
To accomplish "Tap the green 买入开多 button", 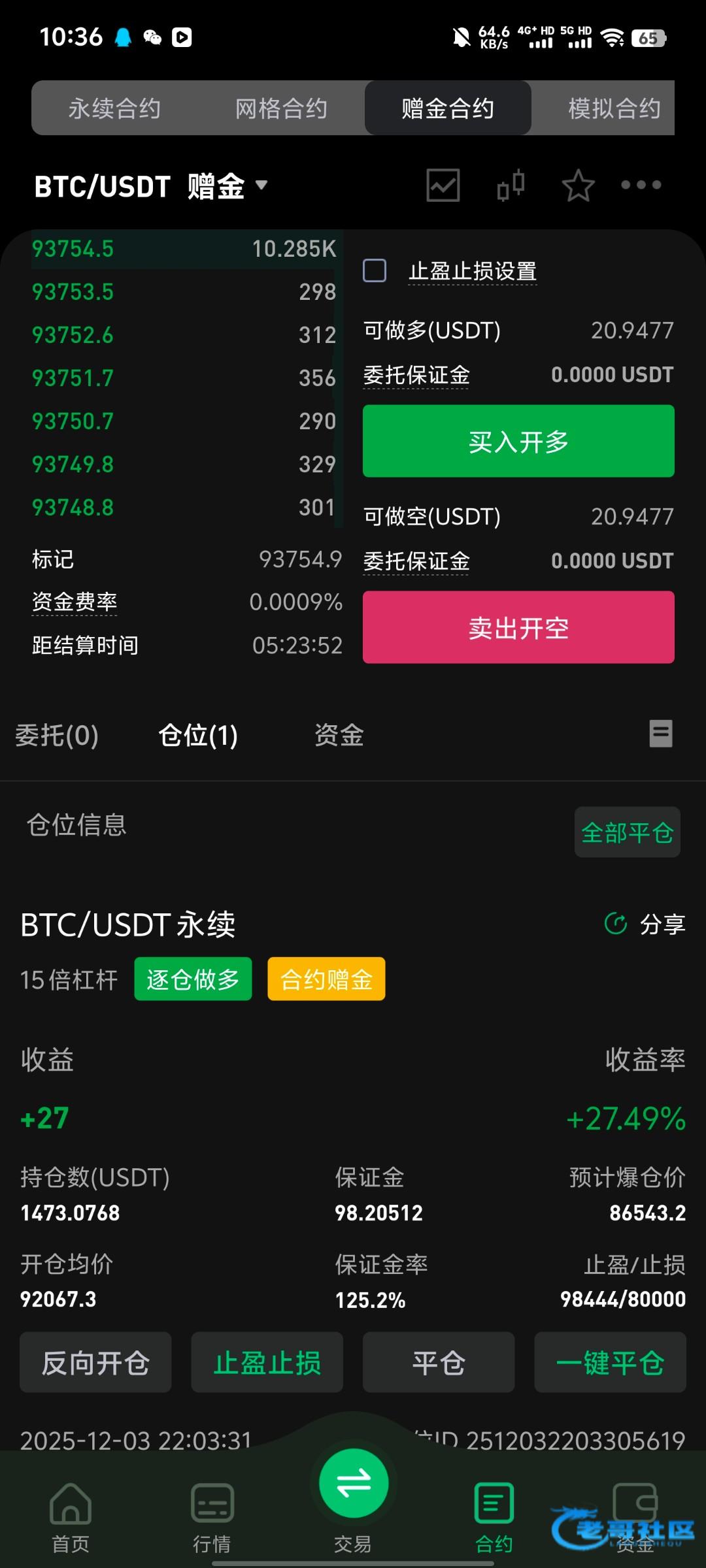I will click(x=518, y=441).
